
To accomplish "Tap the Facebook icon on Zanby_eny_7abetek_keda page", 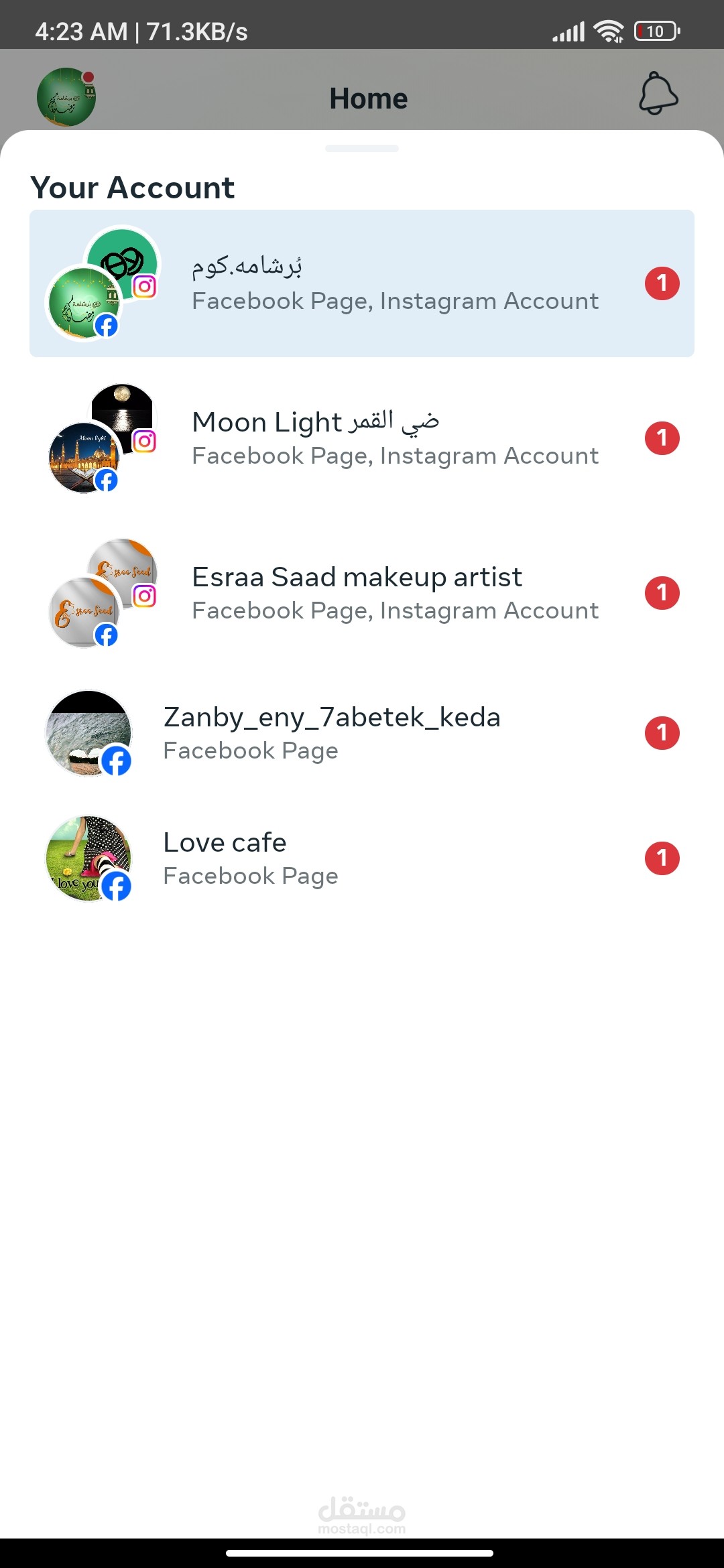I will point(117,761).
